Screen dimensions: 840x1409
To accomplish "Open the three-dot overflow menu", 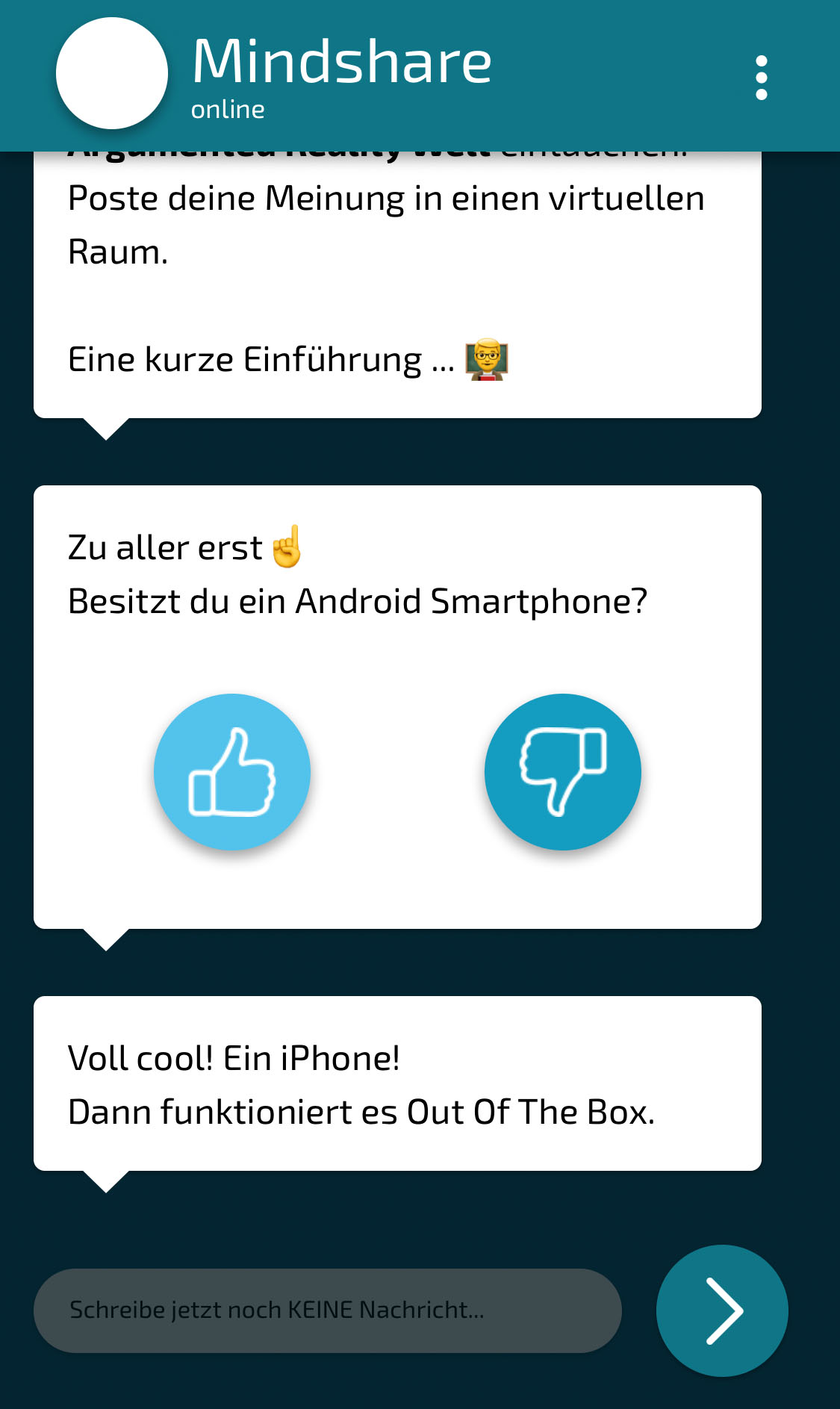I will point(761,77).
